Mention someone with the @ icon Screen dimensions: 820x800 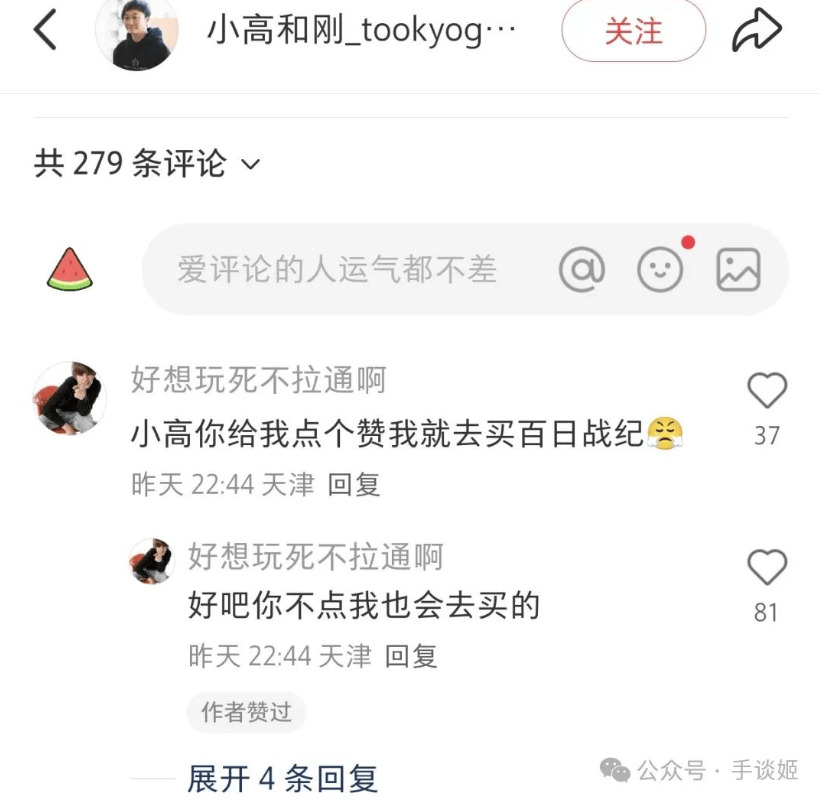point(582,270)
